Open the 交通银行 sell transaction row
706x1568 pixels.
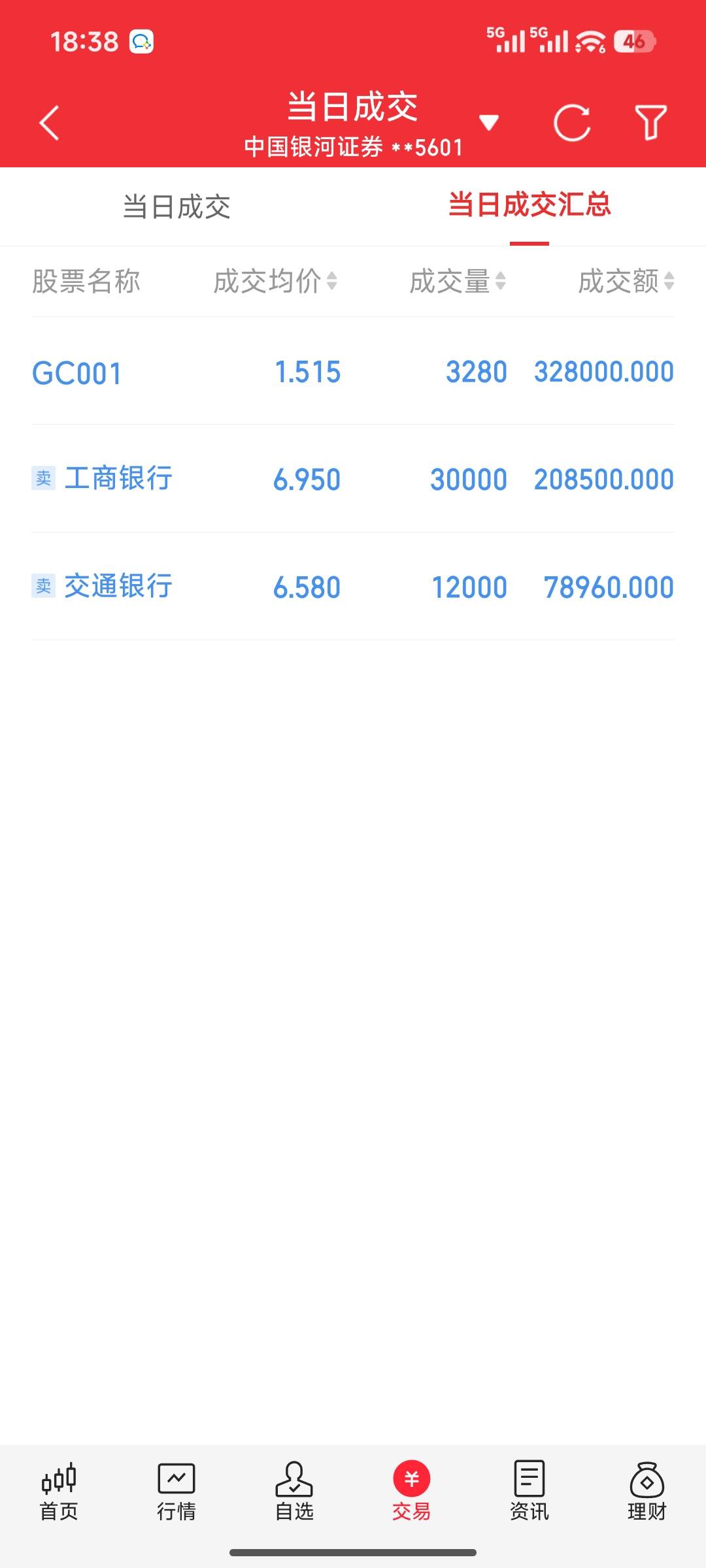pos(353,587)
